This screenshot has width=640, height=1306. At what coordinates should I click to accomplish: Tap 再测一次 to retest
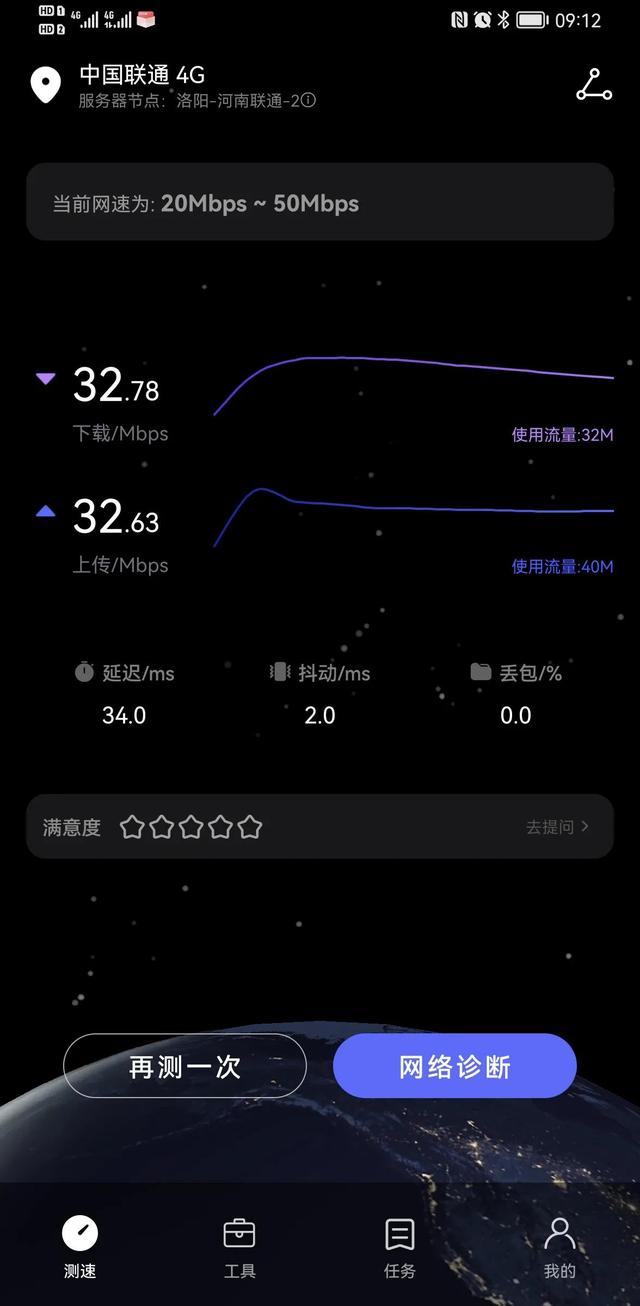point(185,1066)
